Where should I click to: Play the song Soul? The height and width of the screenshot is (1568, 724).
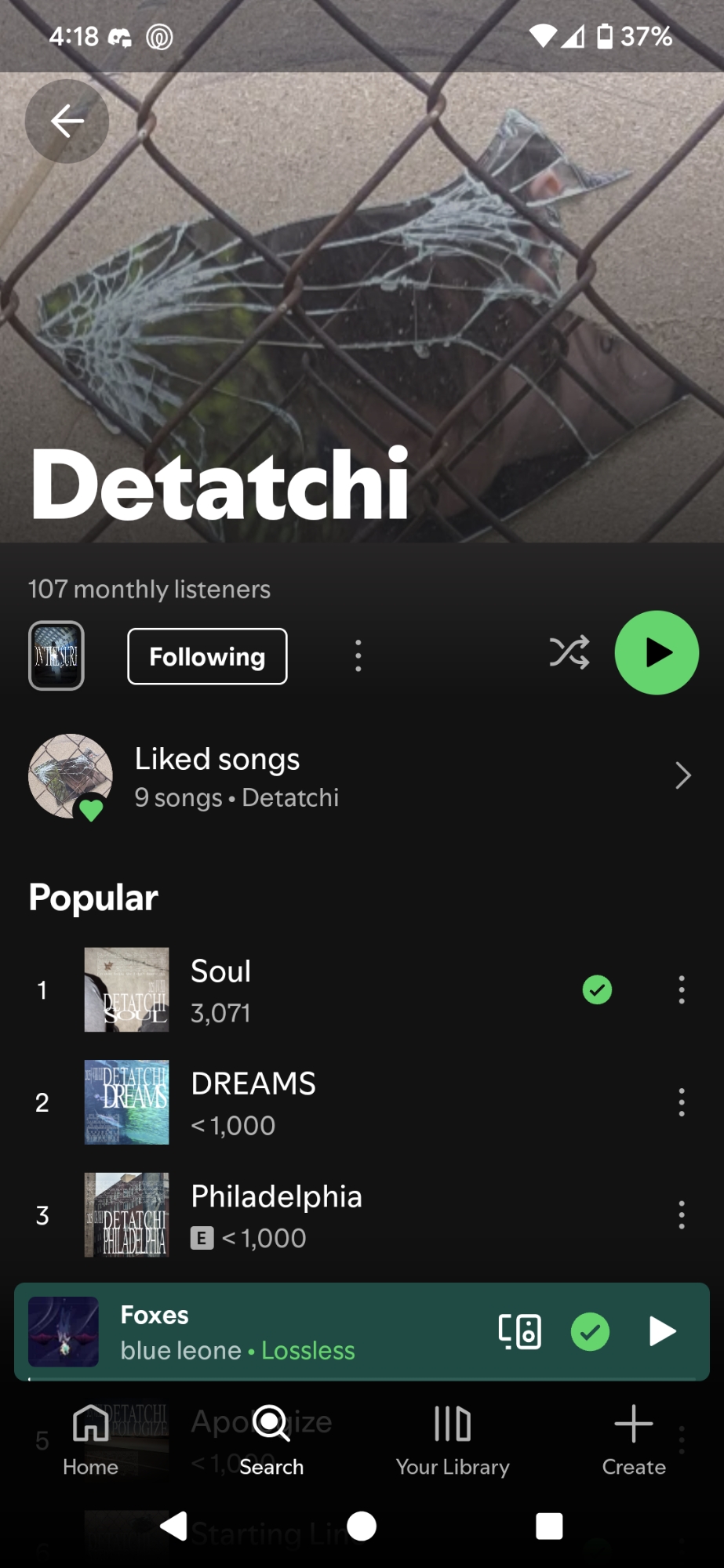tap(314, 990)
